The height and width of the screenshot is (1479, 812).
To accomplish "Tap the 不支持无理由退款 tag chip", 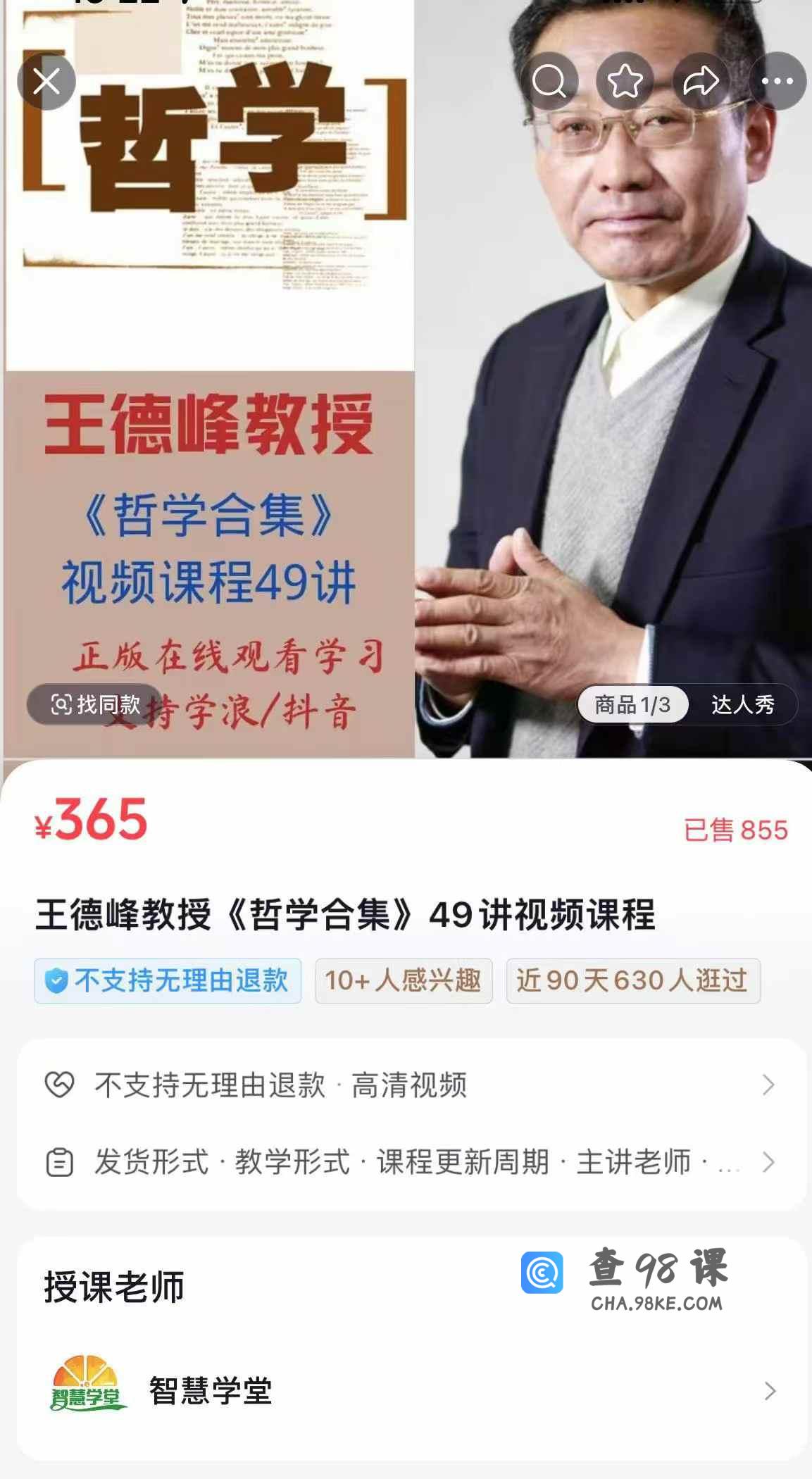I will pyautogui.click(x=168, y=980).
